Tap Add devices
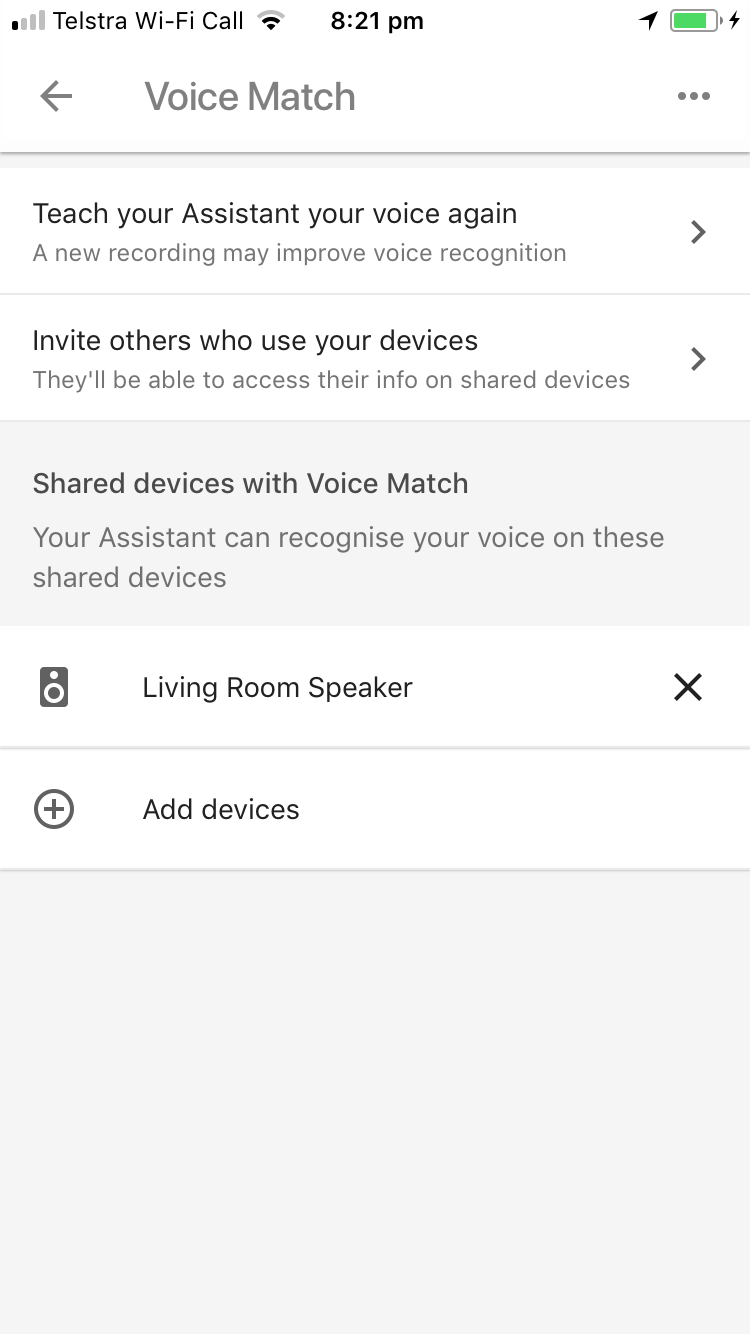750x1334 pixels. (x=221, y=809)
